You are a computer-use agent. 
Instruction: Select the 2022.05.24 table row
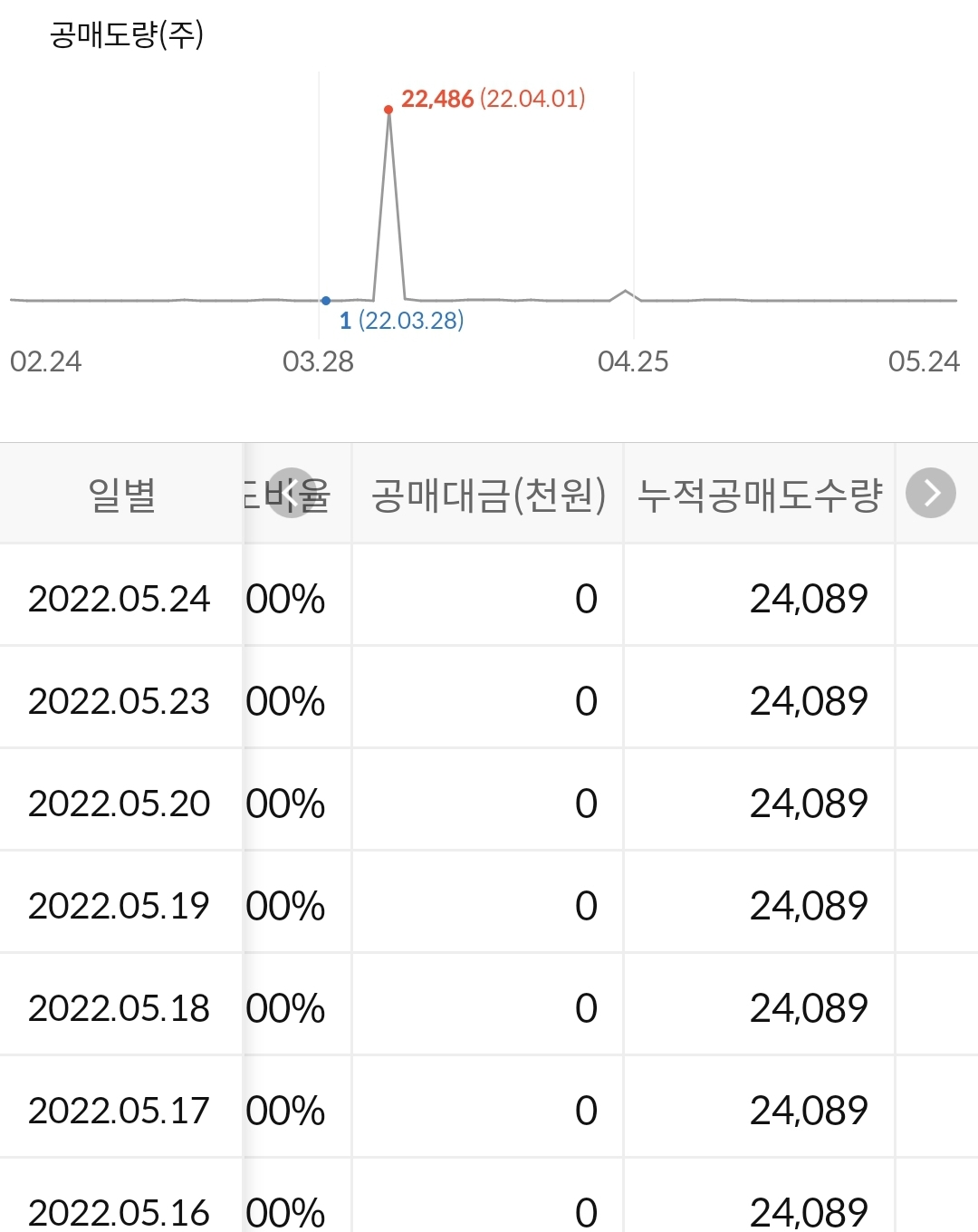[489, 598]
